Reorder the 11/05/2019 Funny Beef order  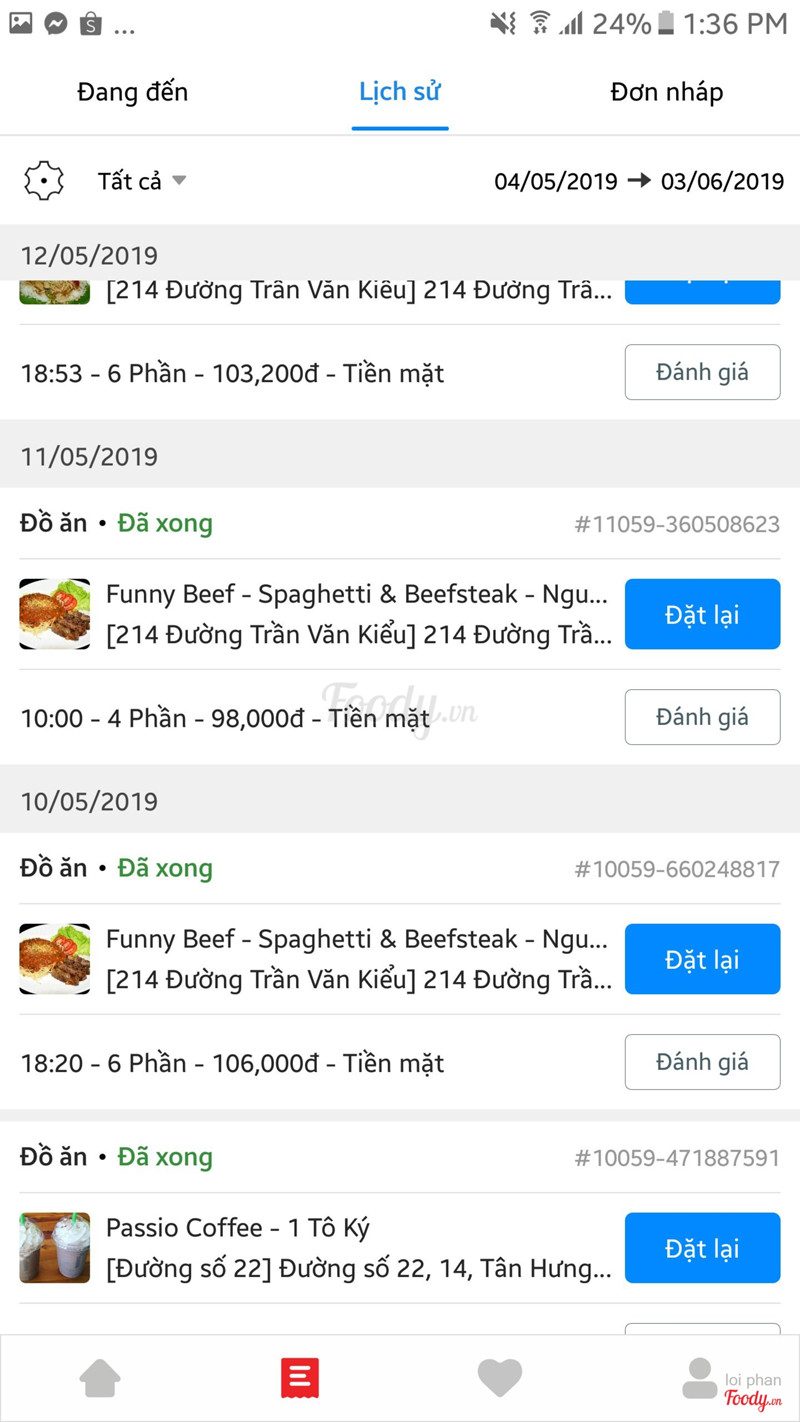(x=702, y=614)
